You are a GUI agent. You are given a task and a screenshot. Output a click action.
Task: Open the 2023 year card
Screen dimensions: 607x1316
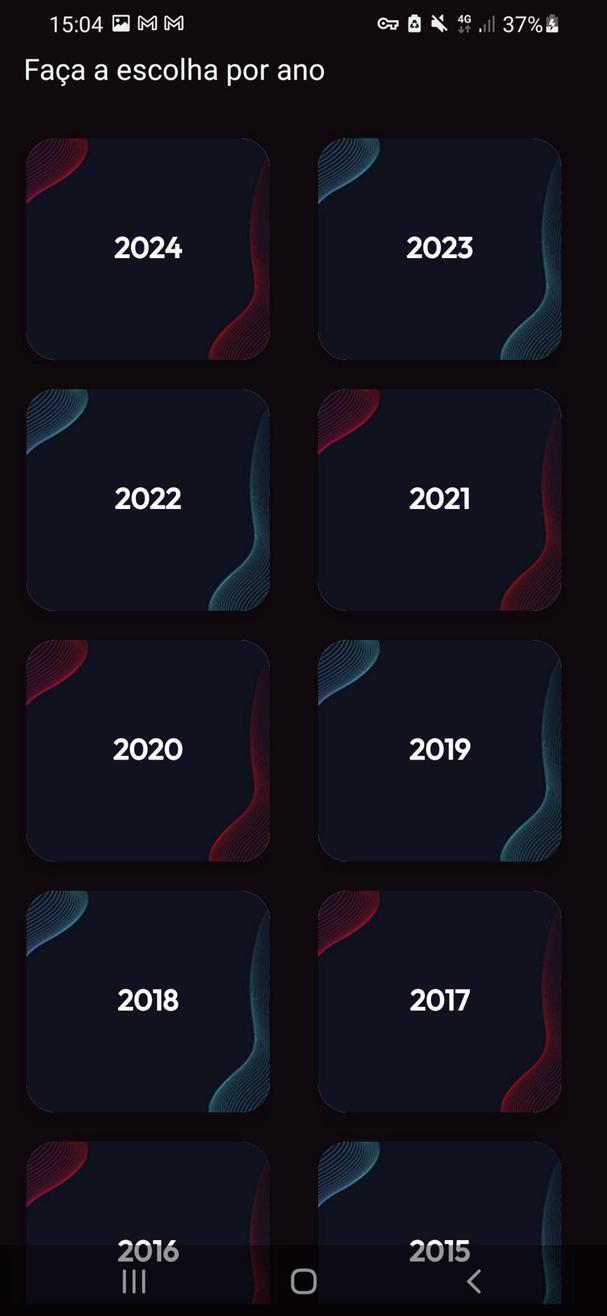(439, 248)
